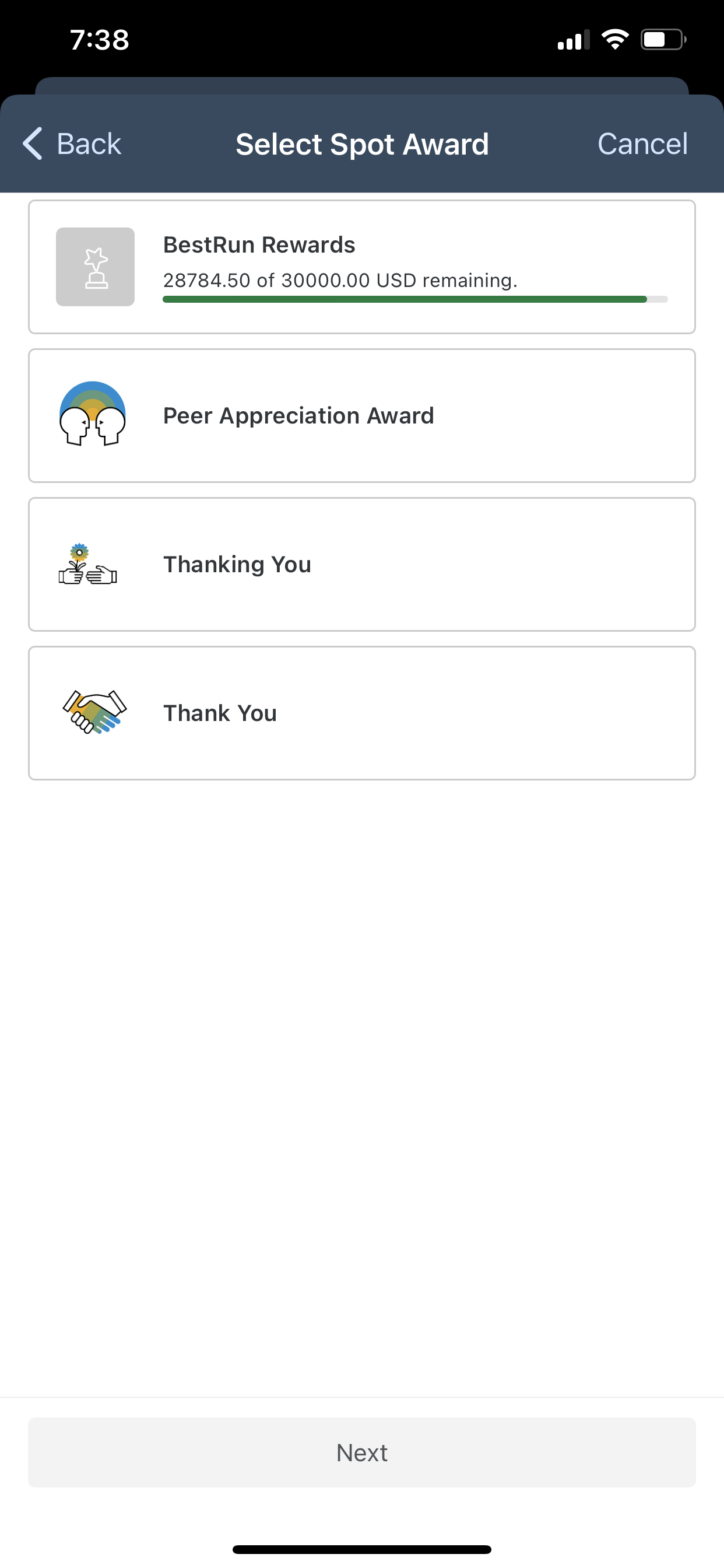724x1568 pixels.
Task: Choose the Peer Appreciation Award
Action: 362,416
